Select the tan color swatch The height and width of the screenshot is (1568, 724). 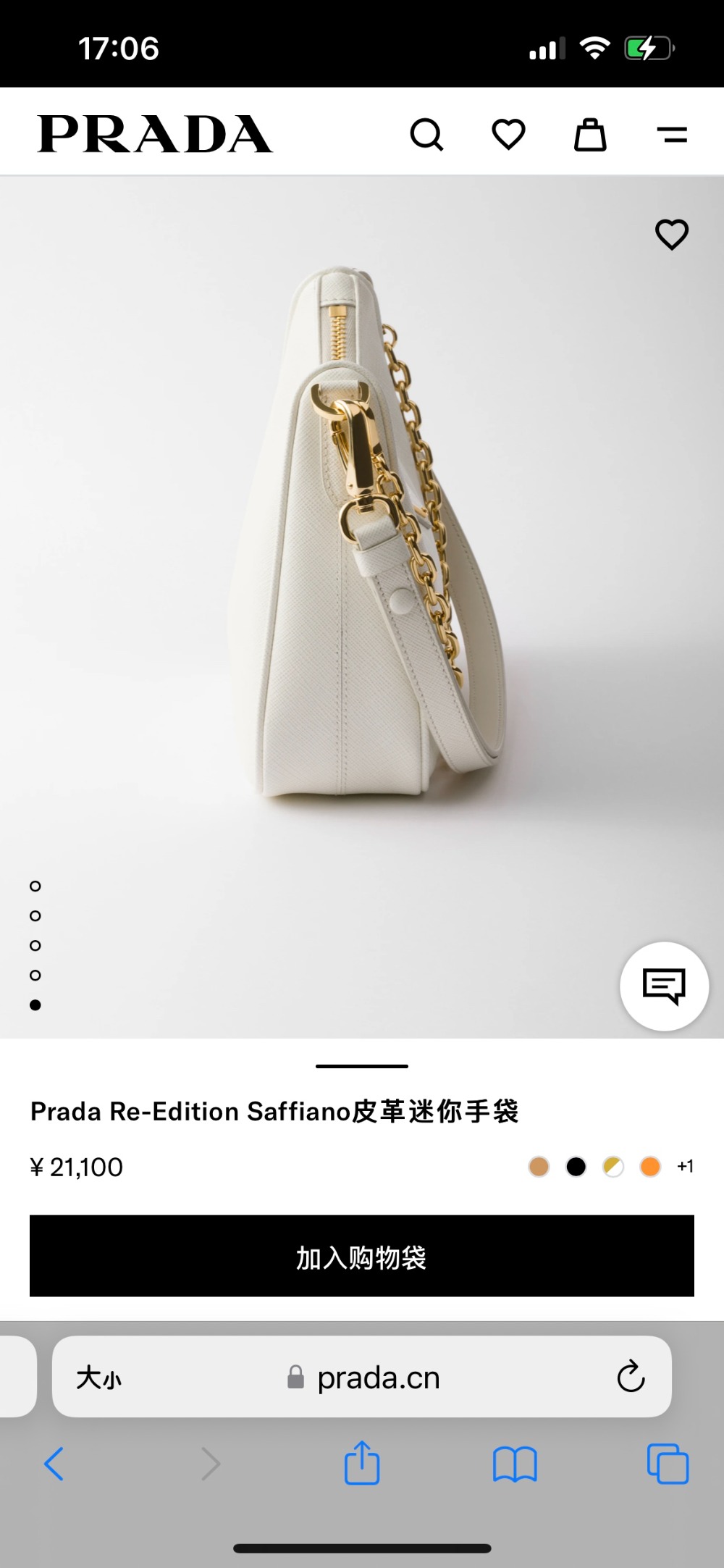point(539,1167)
